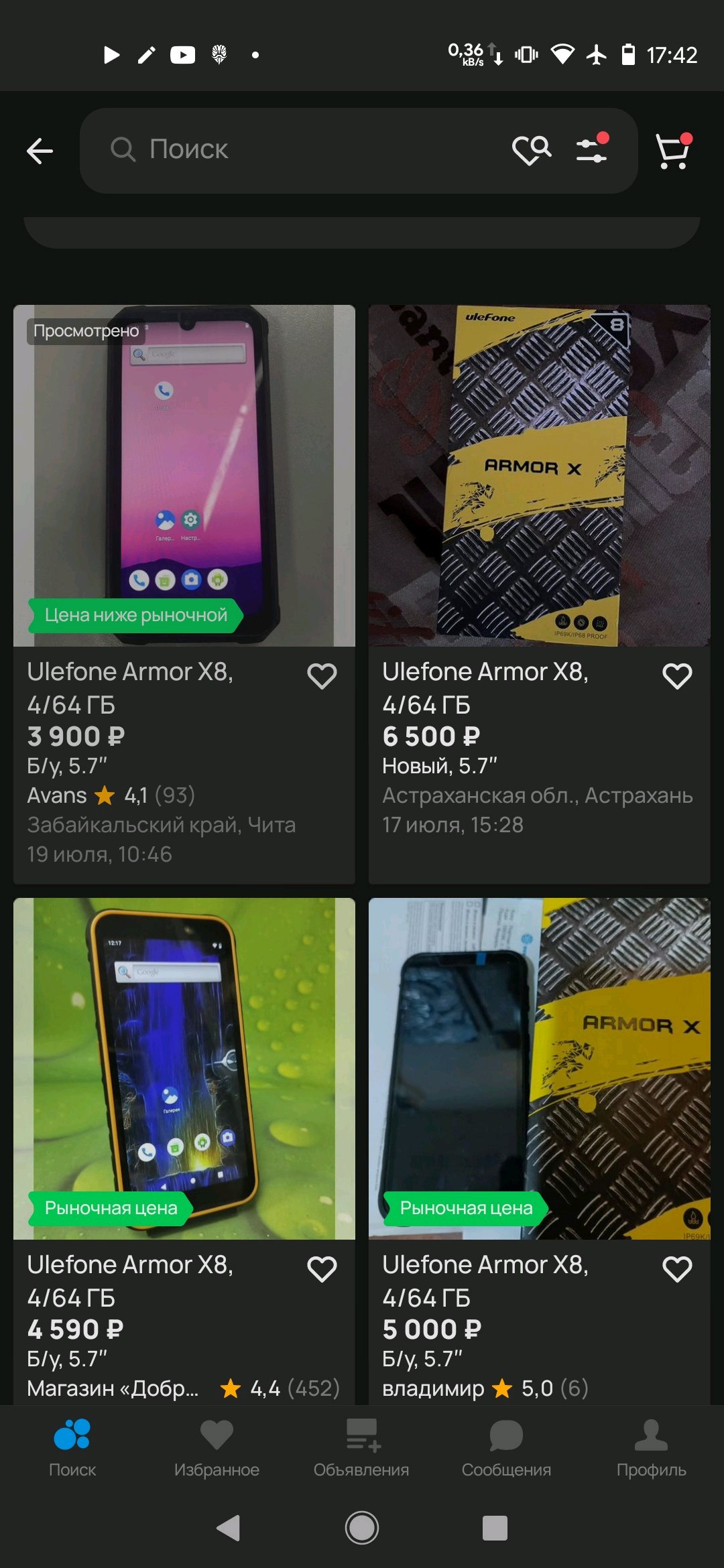Go back using the top-left arrow
The height and width of the screenshot is (1568, 724).
tap(40, 151)
